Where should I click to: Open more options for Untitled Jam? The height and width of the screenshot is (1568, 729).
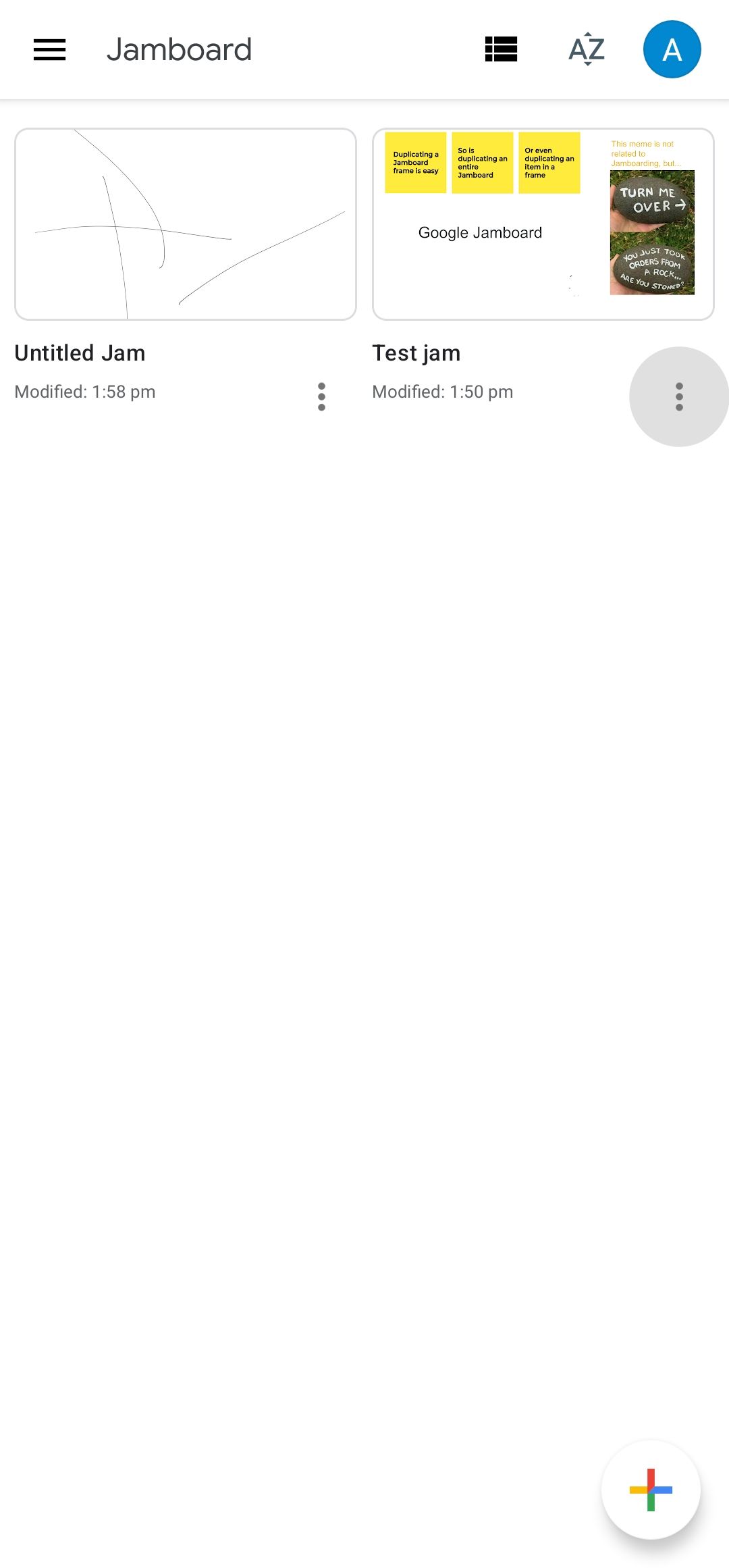point(321,396)
